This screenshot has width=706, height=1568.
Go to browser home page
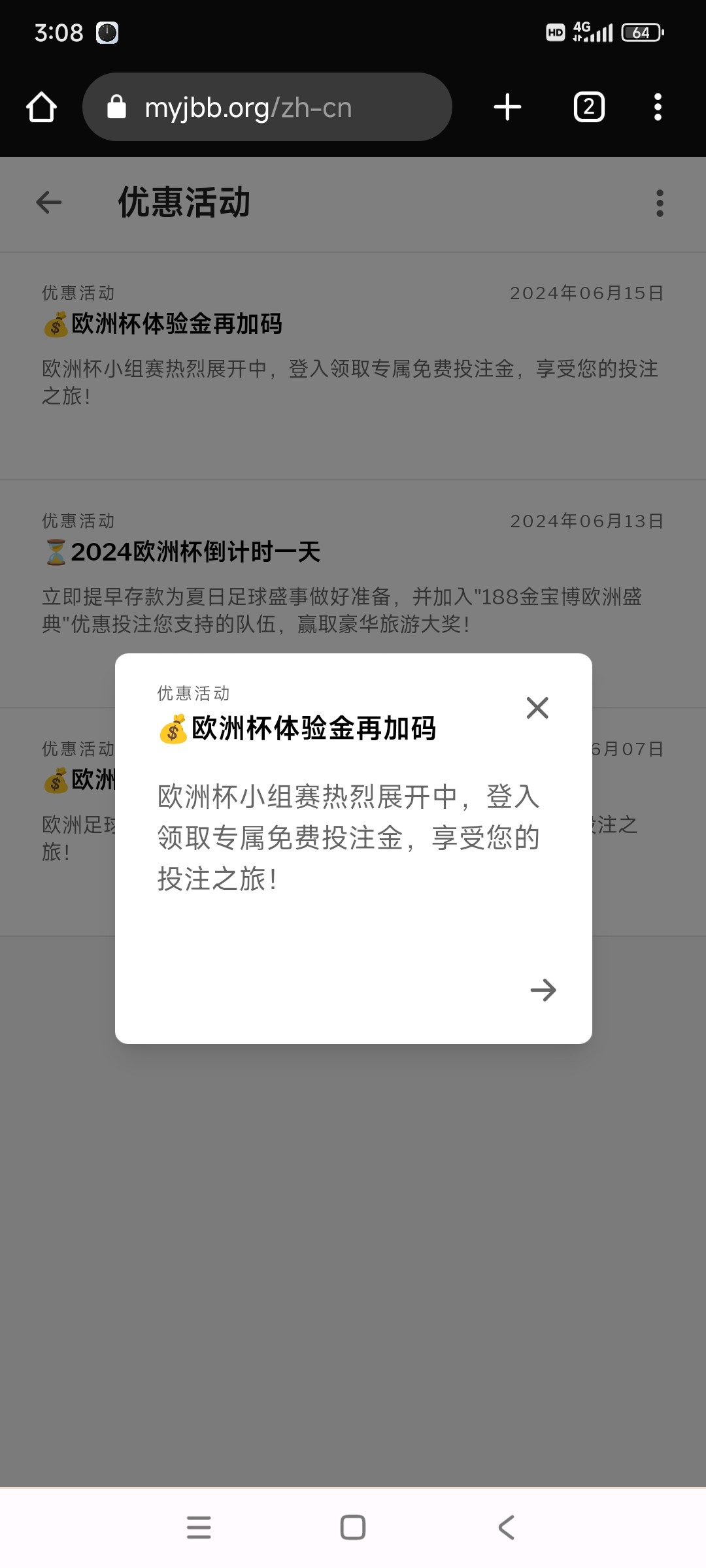point(42,107)
